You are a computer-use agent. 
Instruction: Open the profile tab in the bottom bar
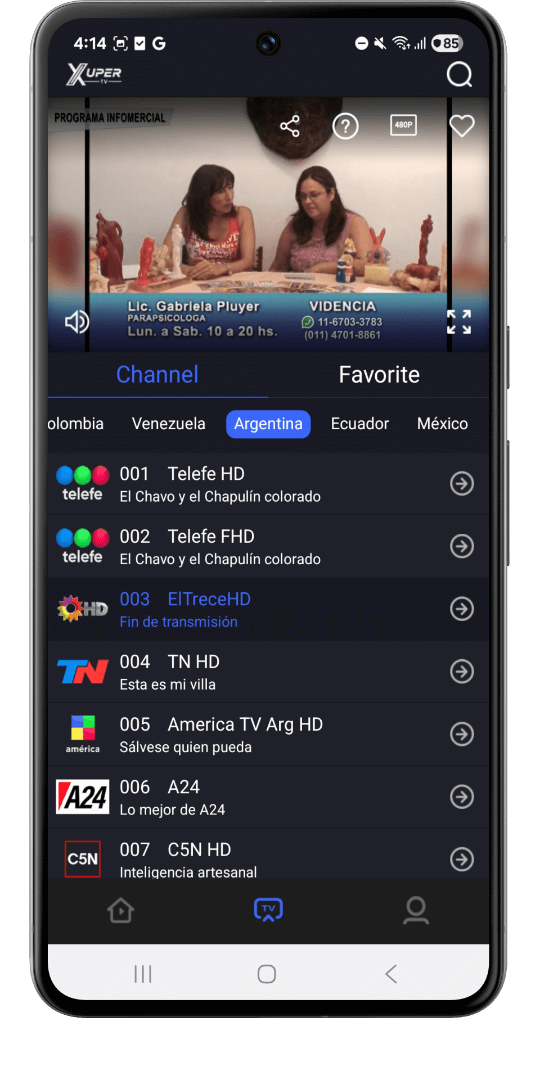coord(416,911)
